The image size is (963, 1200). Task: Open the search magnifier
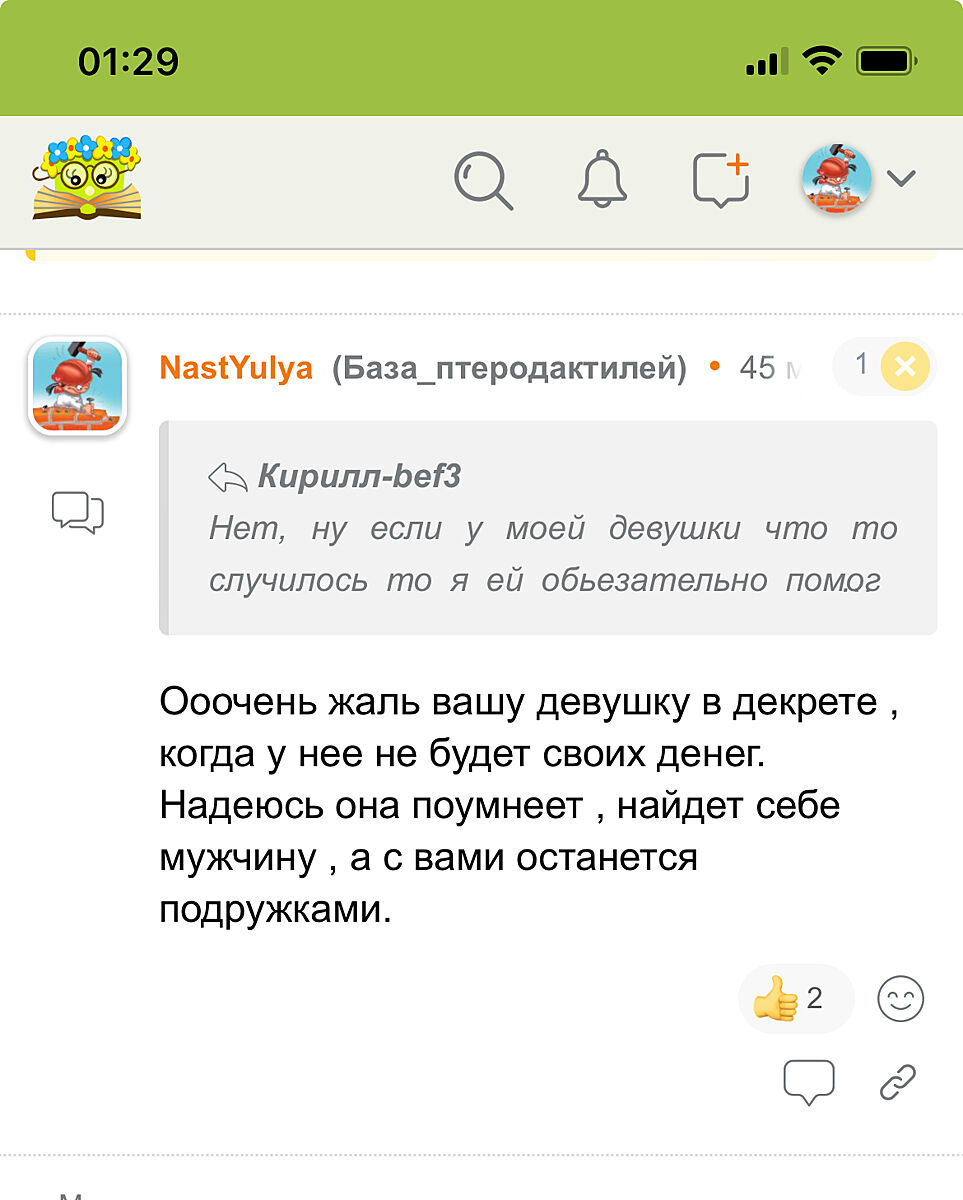click(484, 181)
